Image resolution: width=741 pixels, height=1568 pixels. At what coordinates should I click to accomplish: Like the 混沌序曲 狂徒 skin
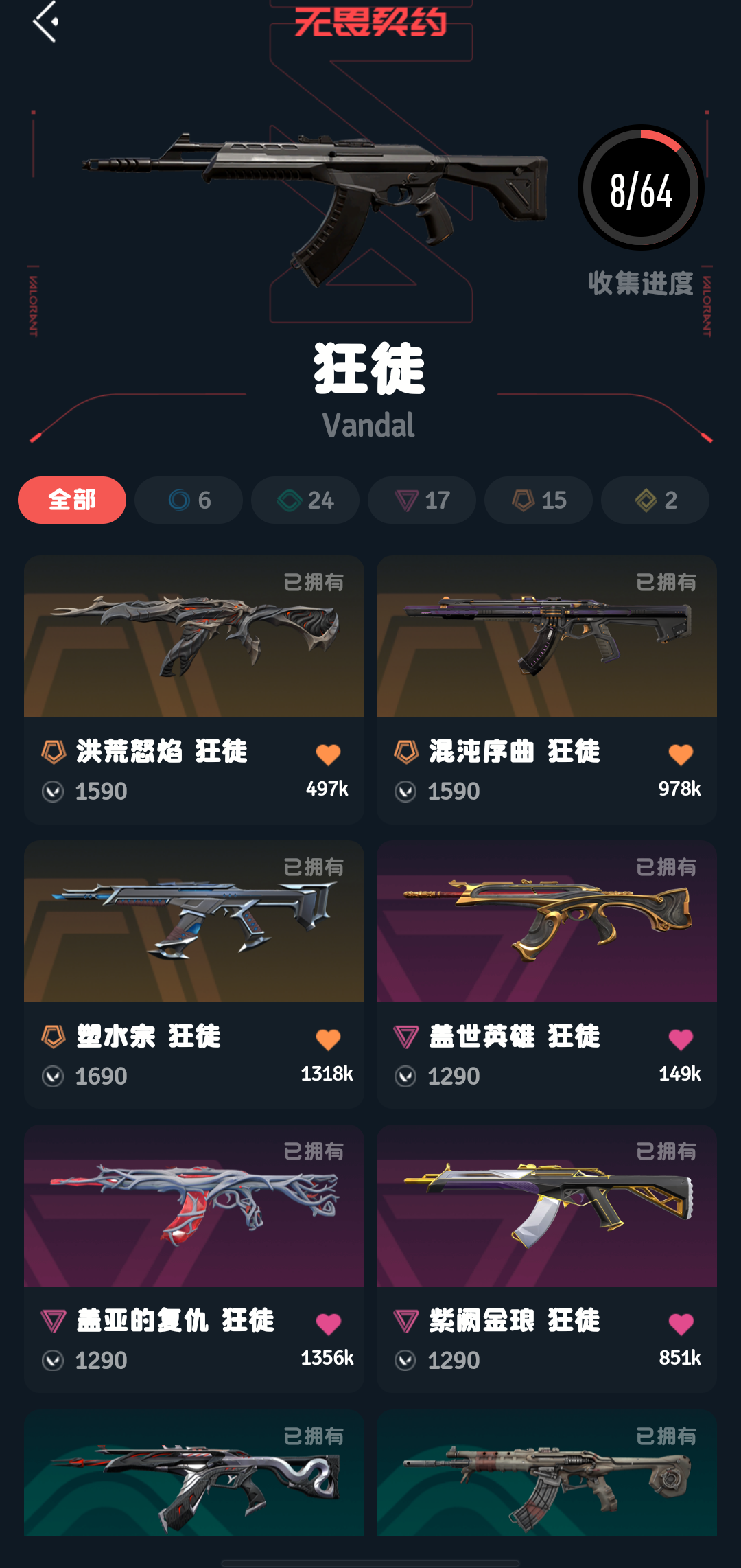tap(681, 755)
